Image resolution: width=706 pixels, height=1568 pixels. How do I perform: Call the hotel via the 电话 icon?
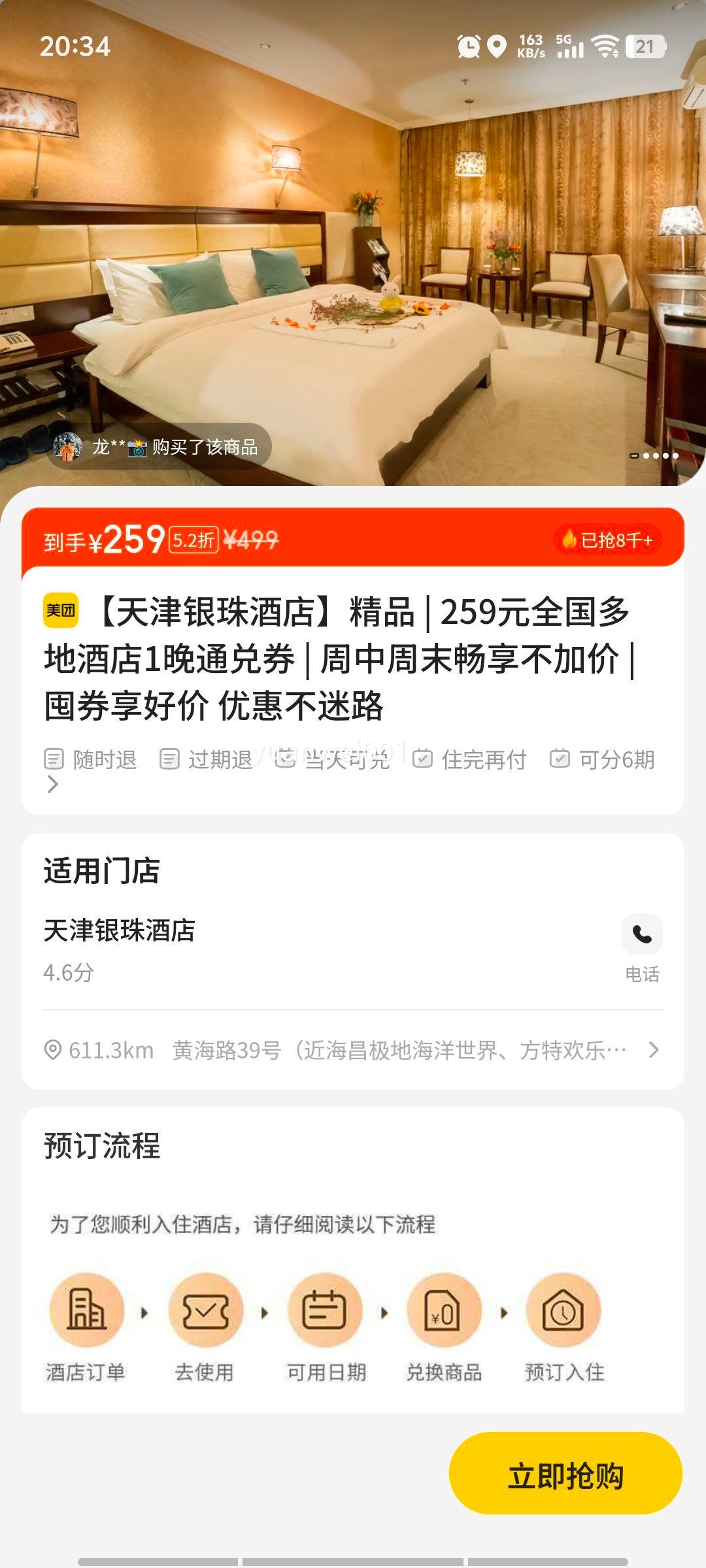(x=642, y=935)
